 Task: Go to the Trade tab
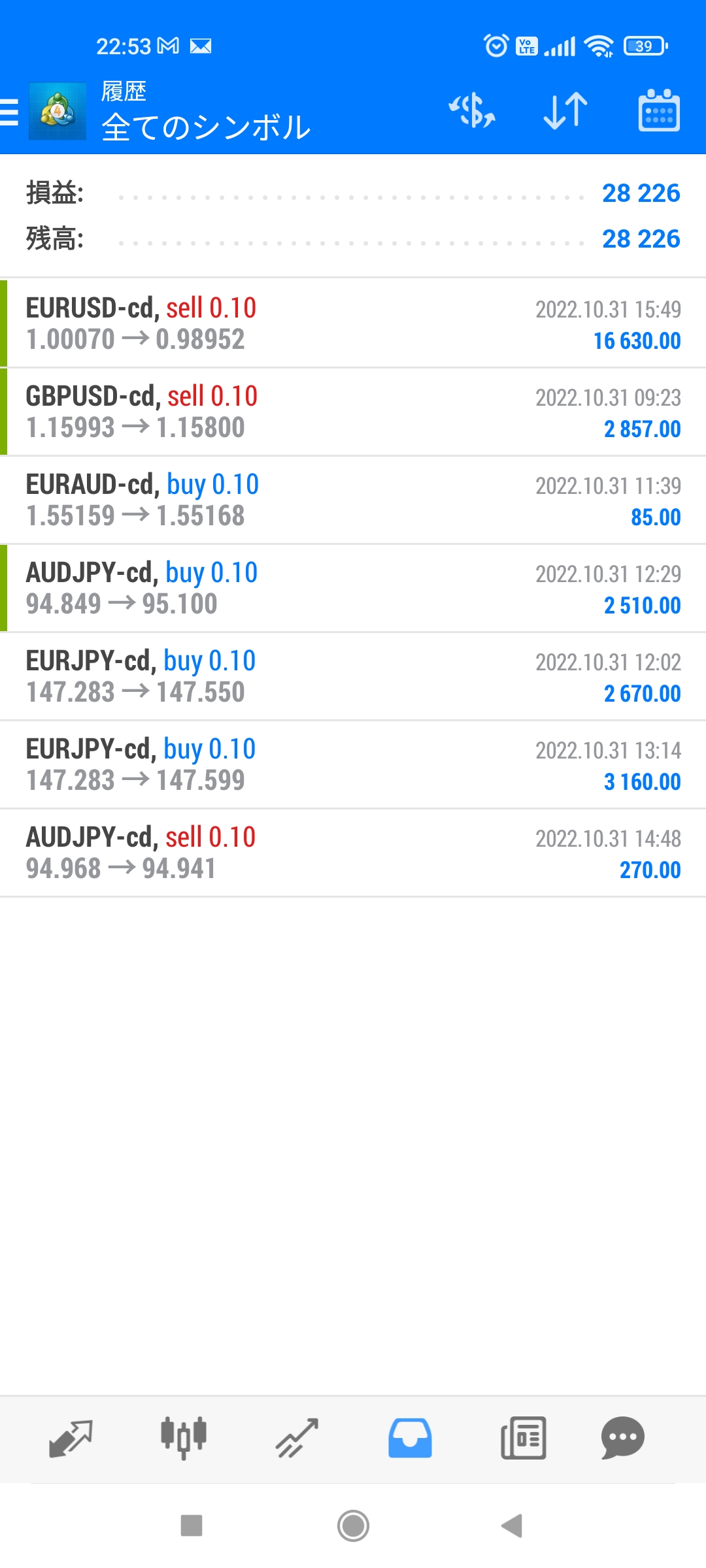coord(297,1438)
